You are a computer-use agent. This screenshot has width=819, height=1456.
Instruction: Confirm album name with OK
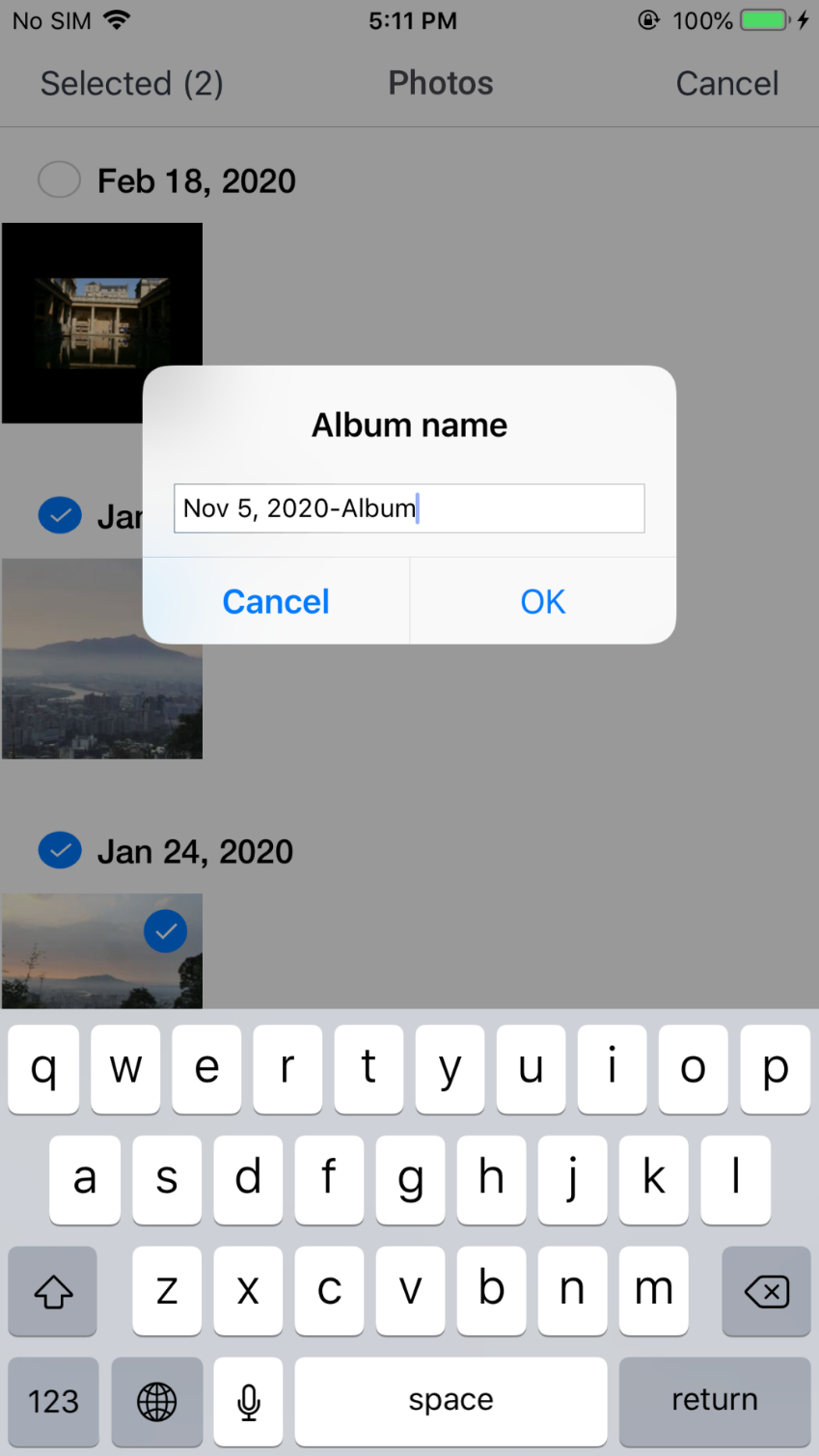(543, 601)
